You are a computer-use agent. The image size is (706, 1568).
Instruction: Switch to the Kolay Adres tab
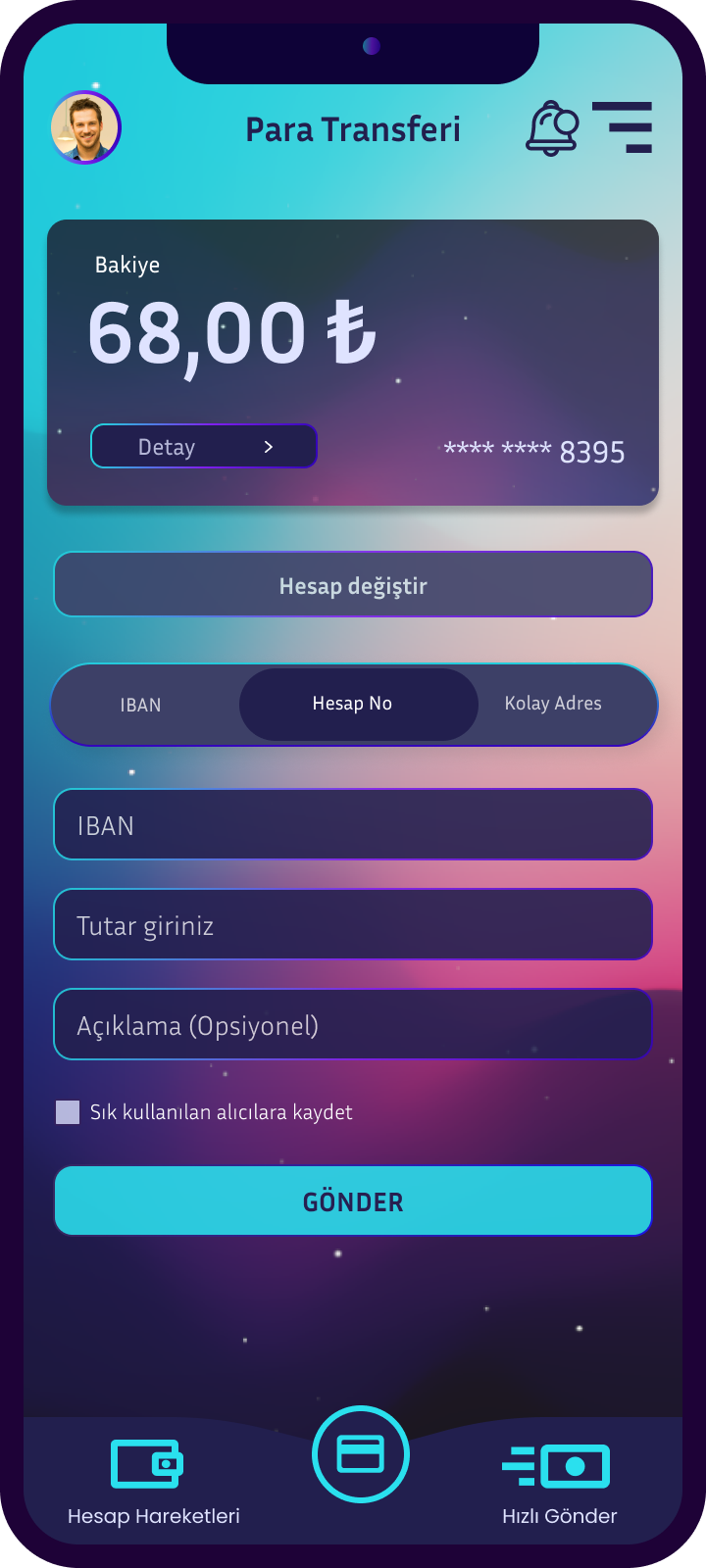(x=553, y=704)
